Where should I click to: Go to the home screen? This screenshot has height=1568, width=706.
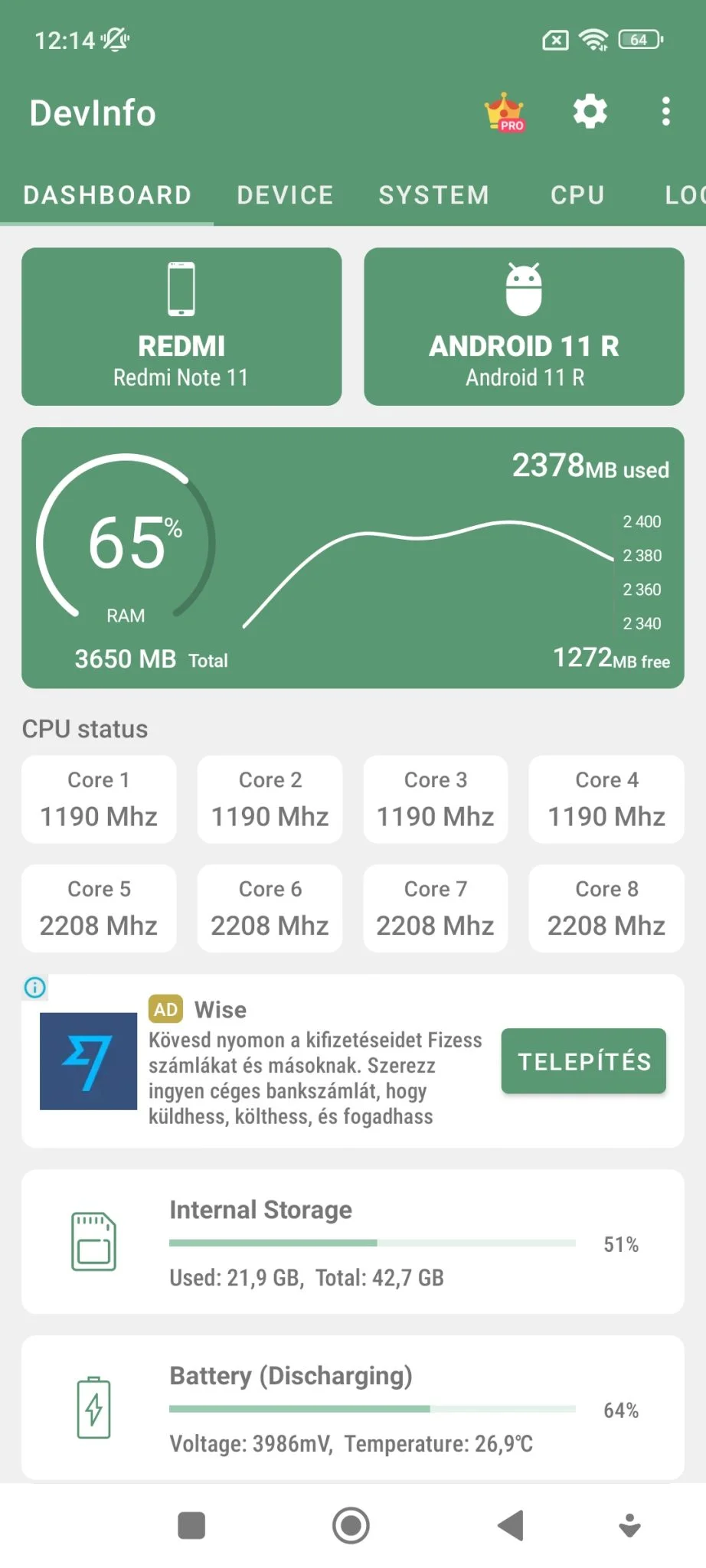351,1525
